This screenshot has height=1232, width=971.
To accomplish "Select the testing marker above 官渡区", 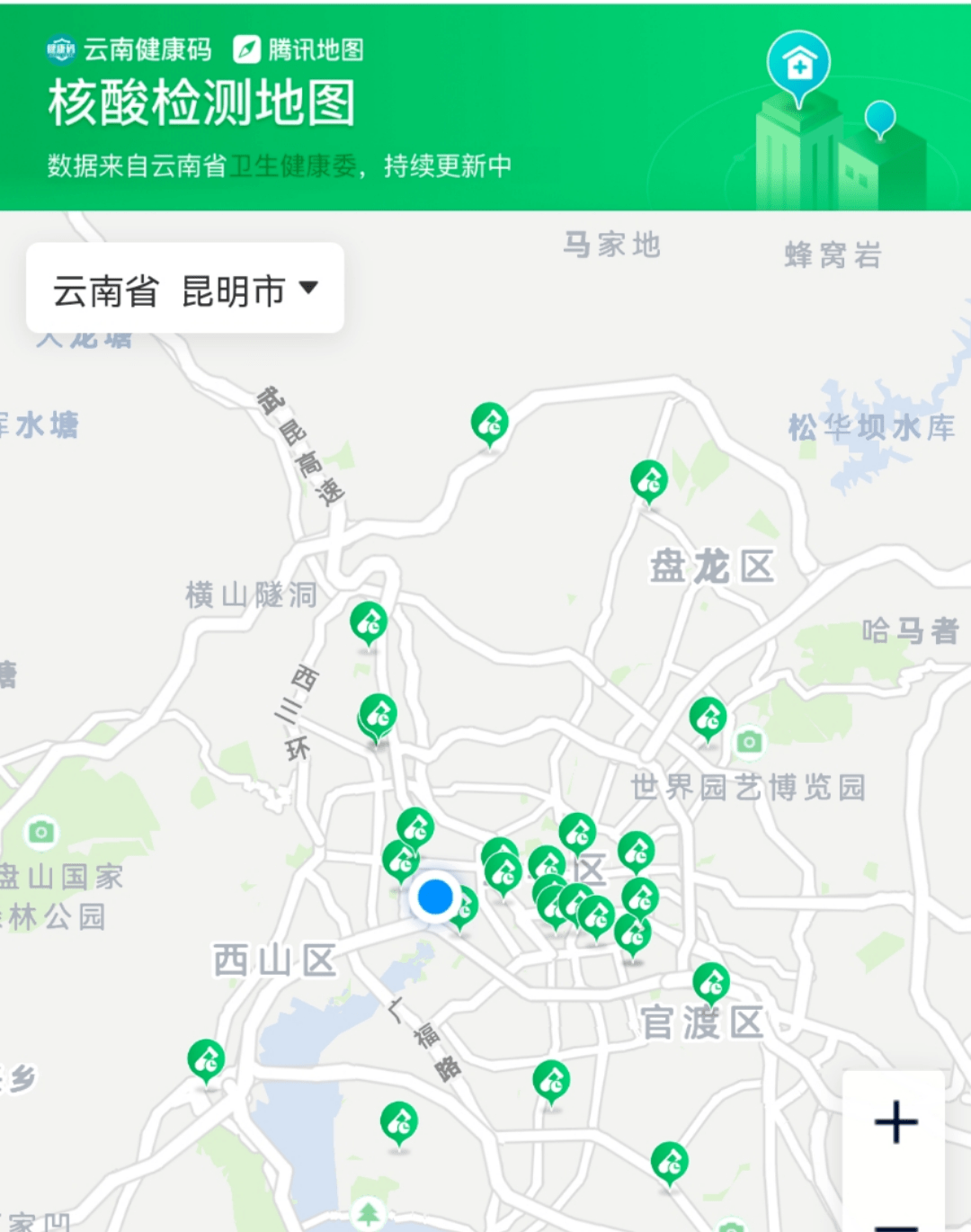I will click(709, 981).
